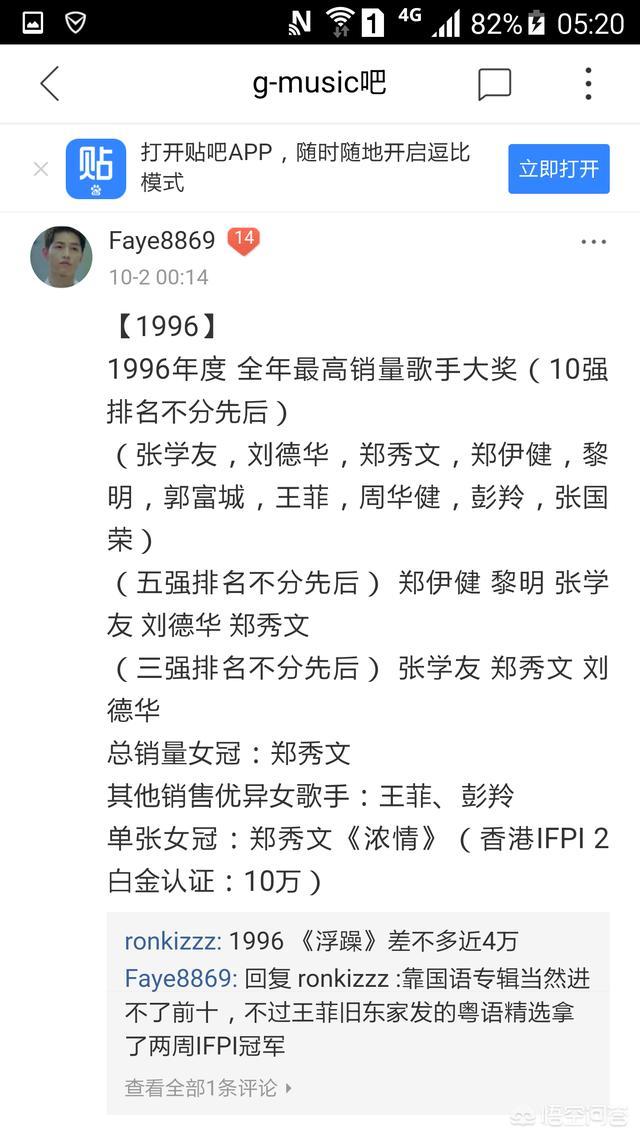Dismiss the Tieba app banner
The height and width of the screenshot is (1138, 640).
(41, 169)
